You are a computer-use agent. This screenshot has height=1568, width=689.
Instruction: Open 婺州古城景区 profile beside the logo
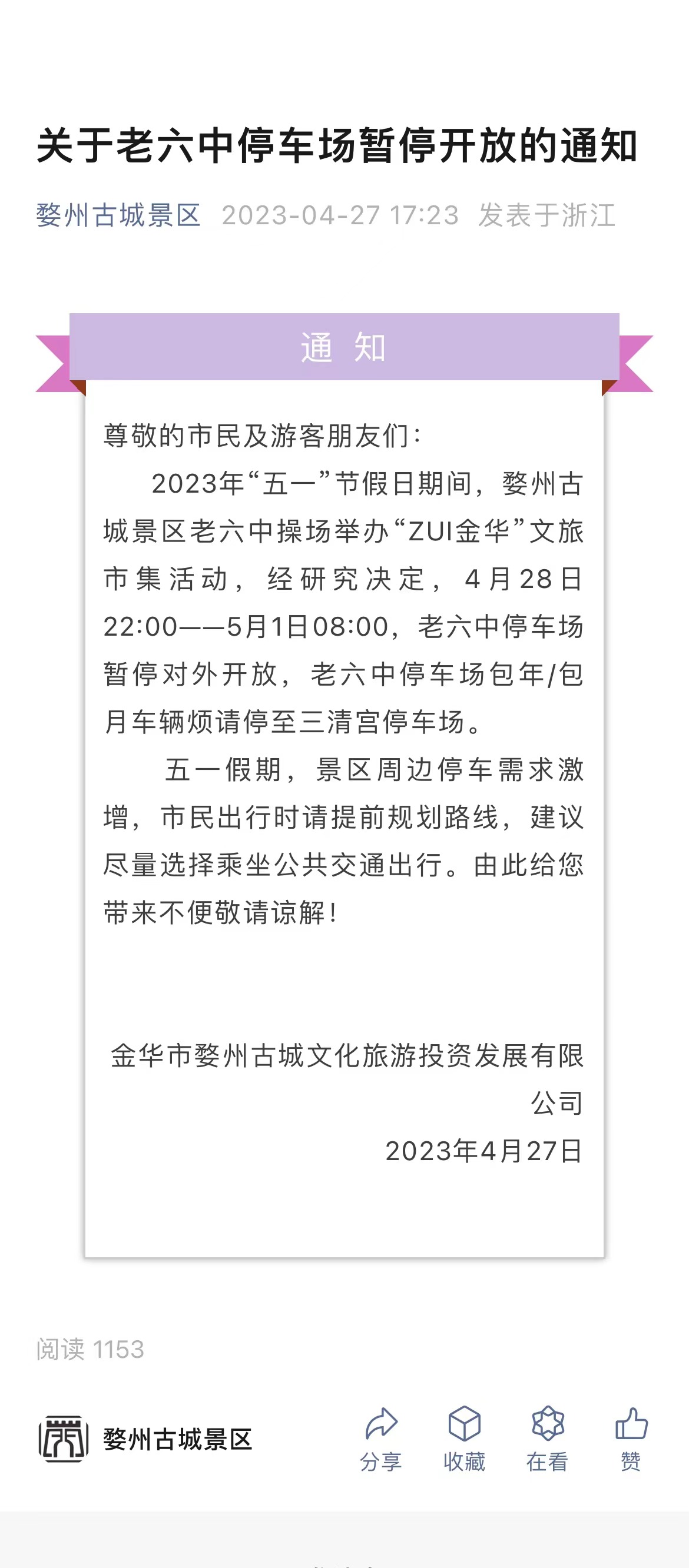177,1440
